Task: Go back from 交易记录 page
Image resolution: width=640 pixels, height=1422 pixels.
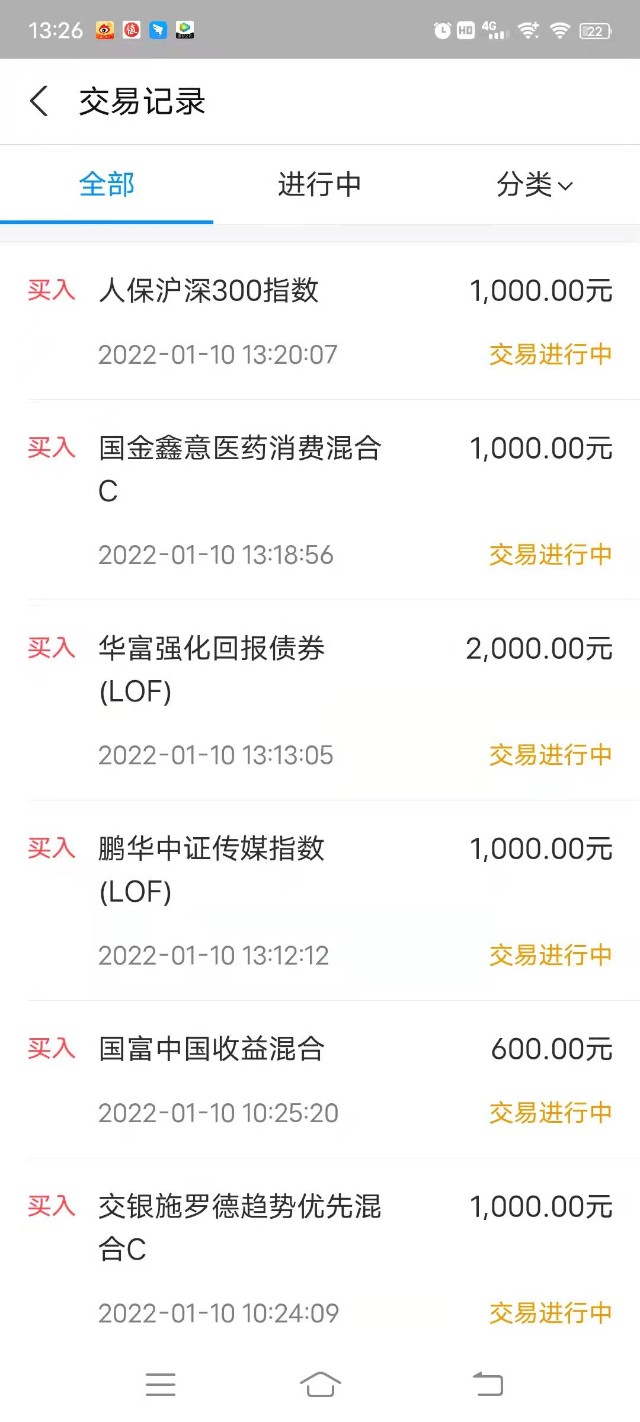Action: pyautogui.click(x=39, y=102)
